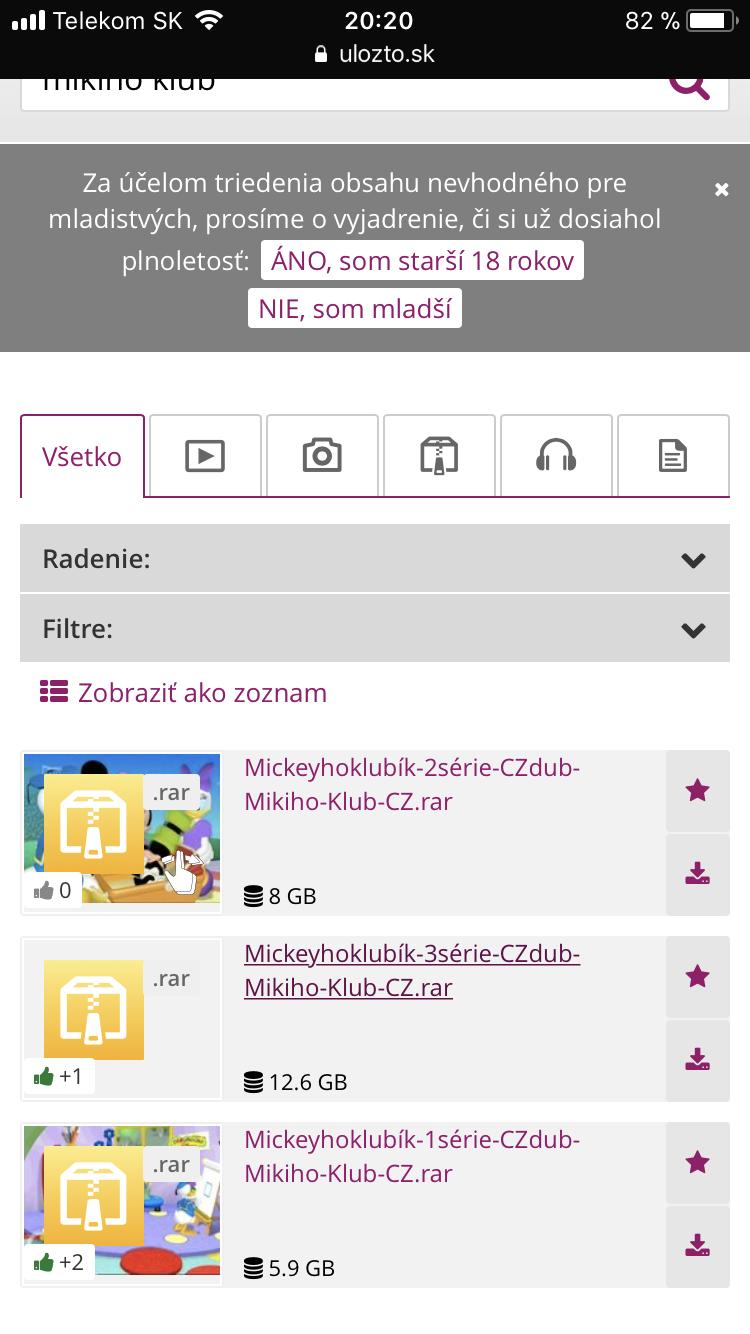This screenshot has height=1334, width=750.
Task: Download the Mickeyhoklubík-2série file
Action: [697, 874]
